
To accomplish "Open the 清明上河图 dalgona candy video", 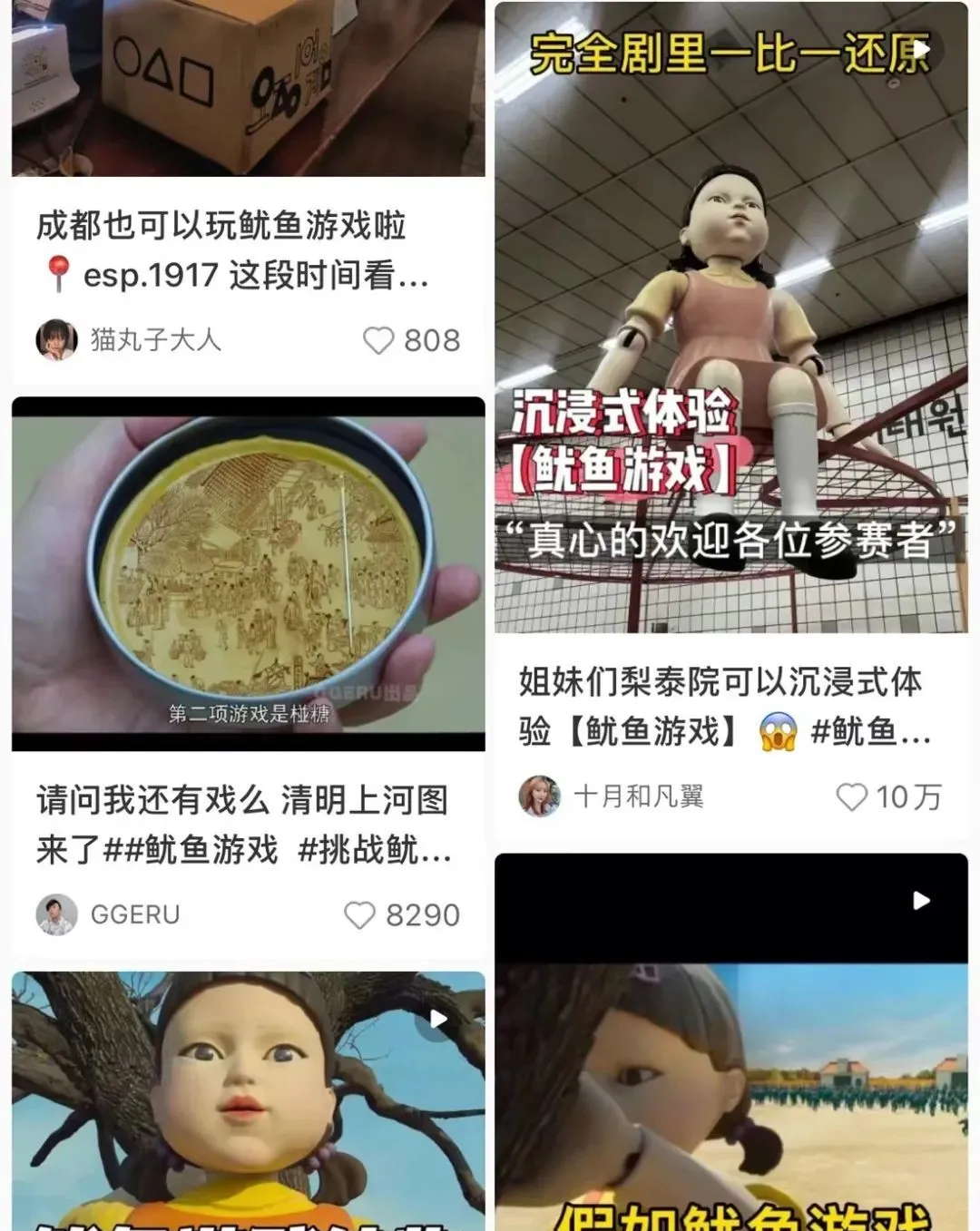I will point(248,574).
